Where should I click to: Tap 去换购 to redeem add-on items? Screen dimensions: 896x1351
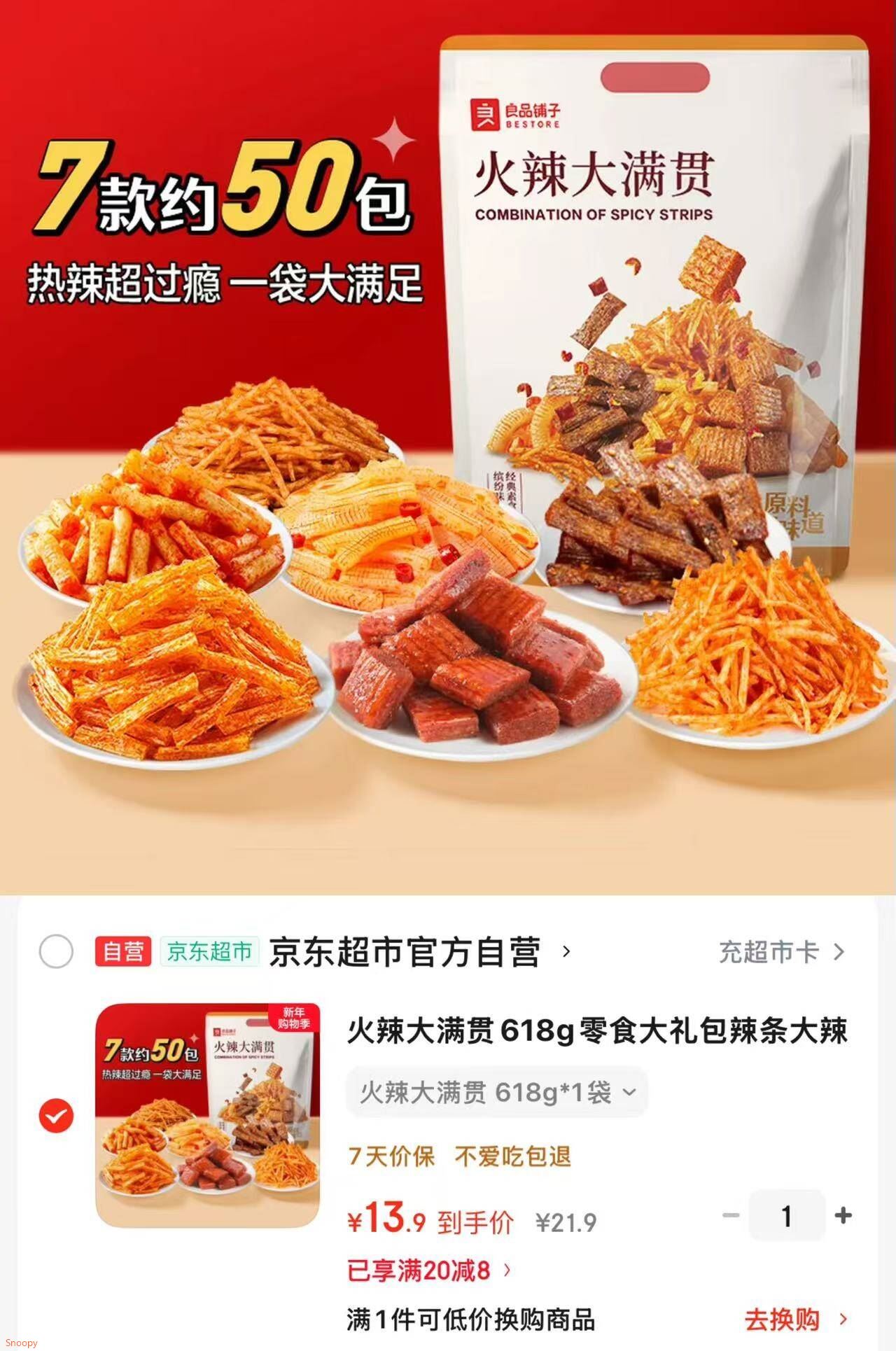[x=794, y=1319]
